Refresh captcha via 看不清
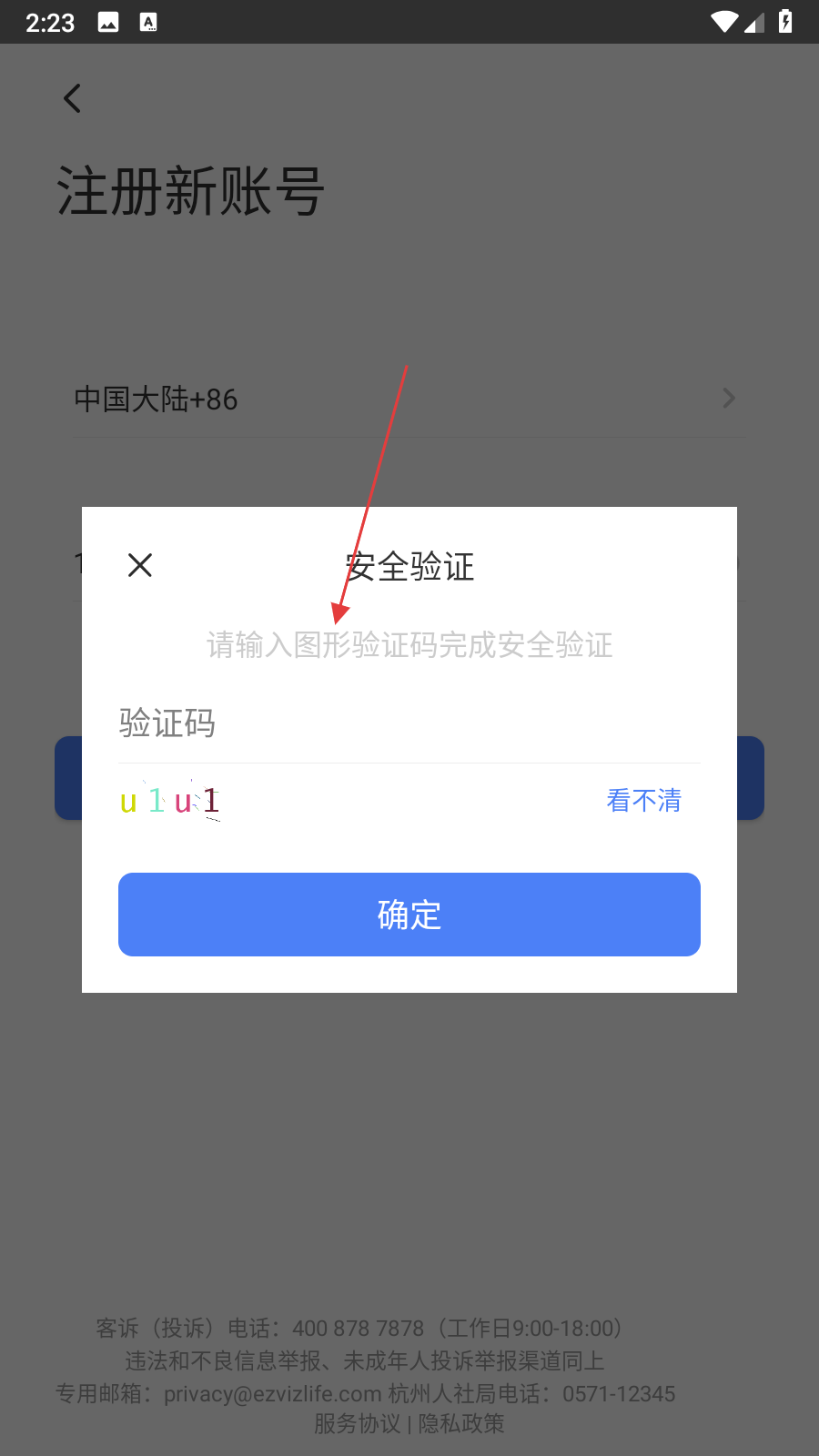819x1456 pixels. click(643, 801)
